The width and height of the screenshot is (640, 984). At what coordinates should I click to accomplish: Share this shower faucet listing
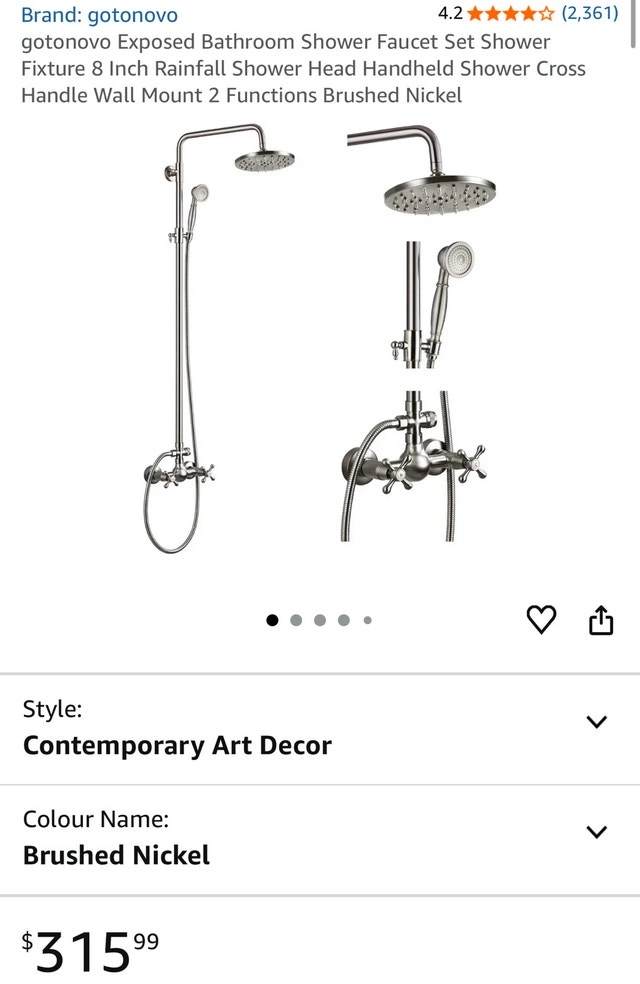600,621
